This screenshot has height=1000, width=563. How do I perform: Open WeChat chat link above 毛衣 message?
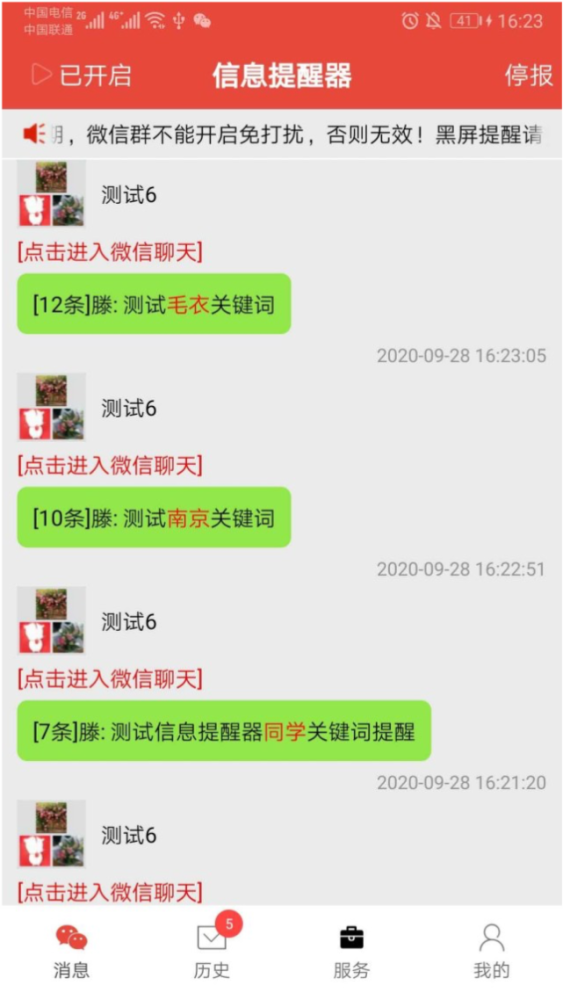[110, 252]
